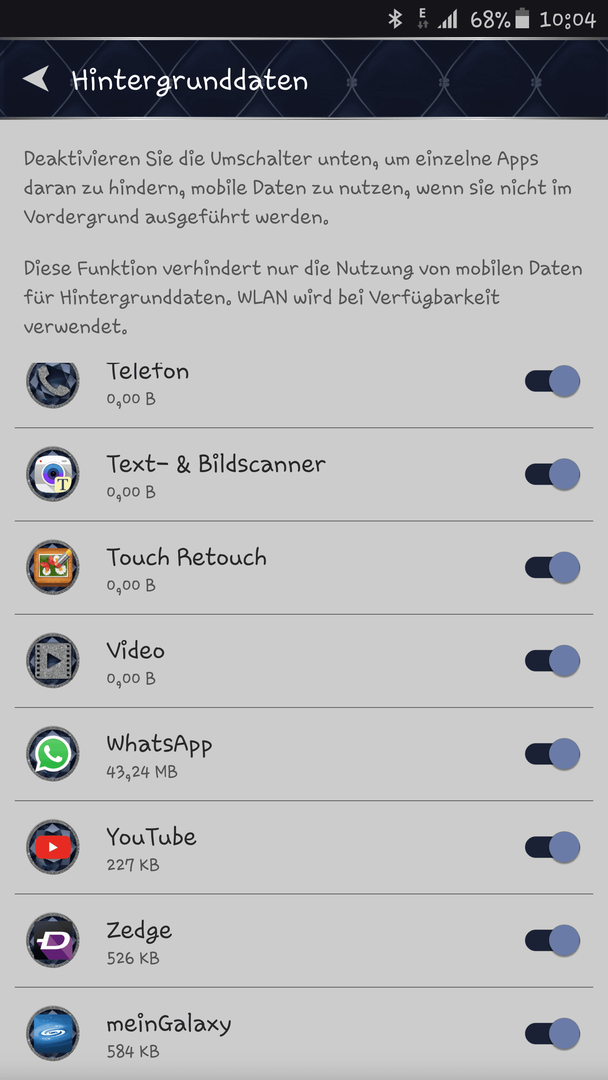Disable background data for meinGalaxy
The width and height of the screenshot is (608, 1080).
[x=552, y=1033]
